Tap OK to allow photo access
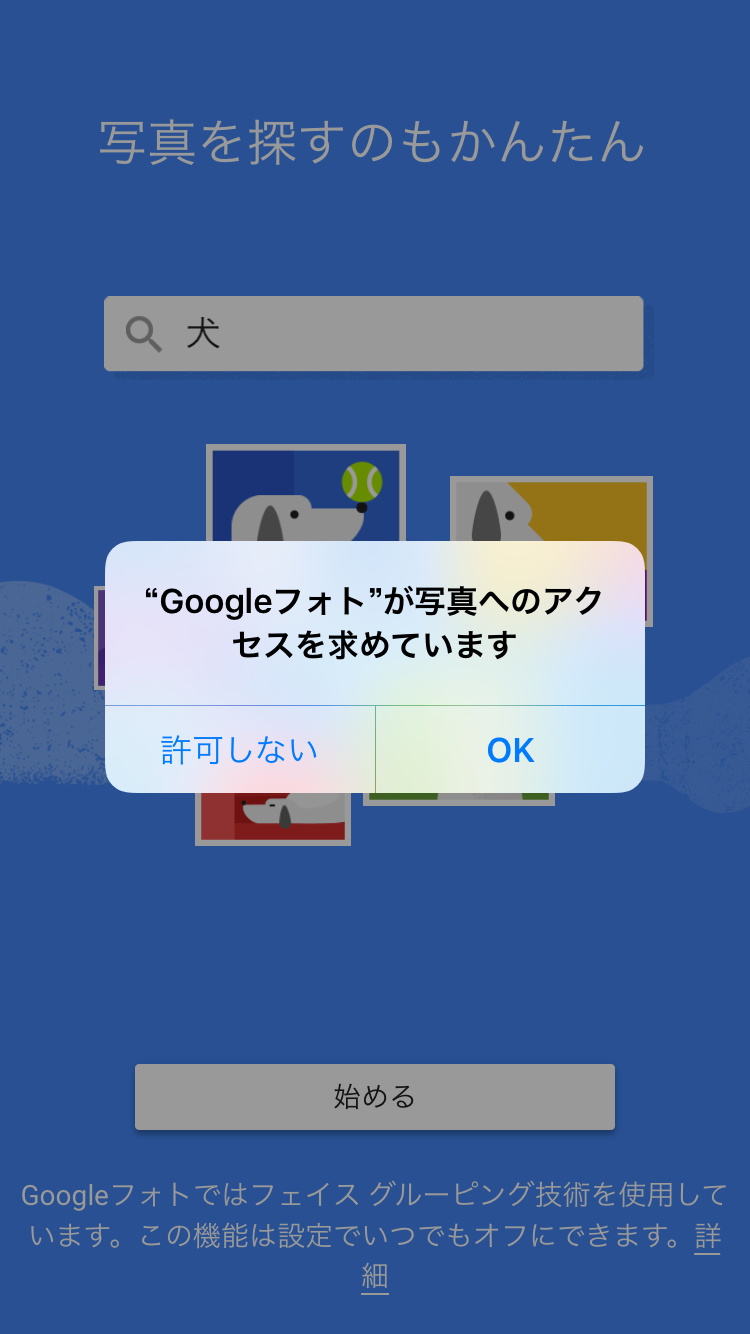Screen dimensions: 750x1334 510,750
